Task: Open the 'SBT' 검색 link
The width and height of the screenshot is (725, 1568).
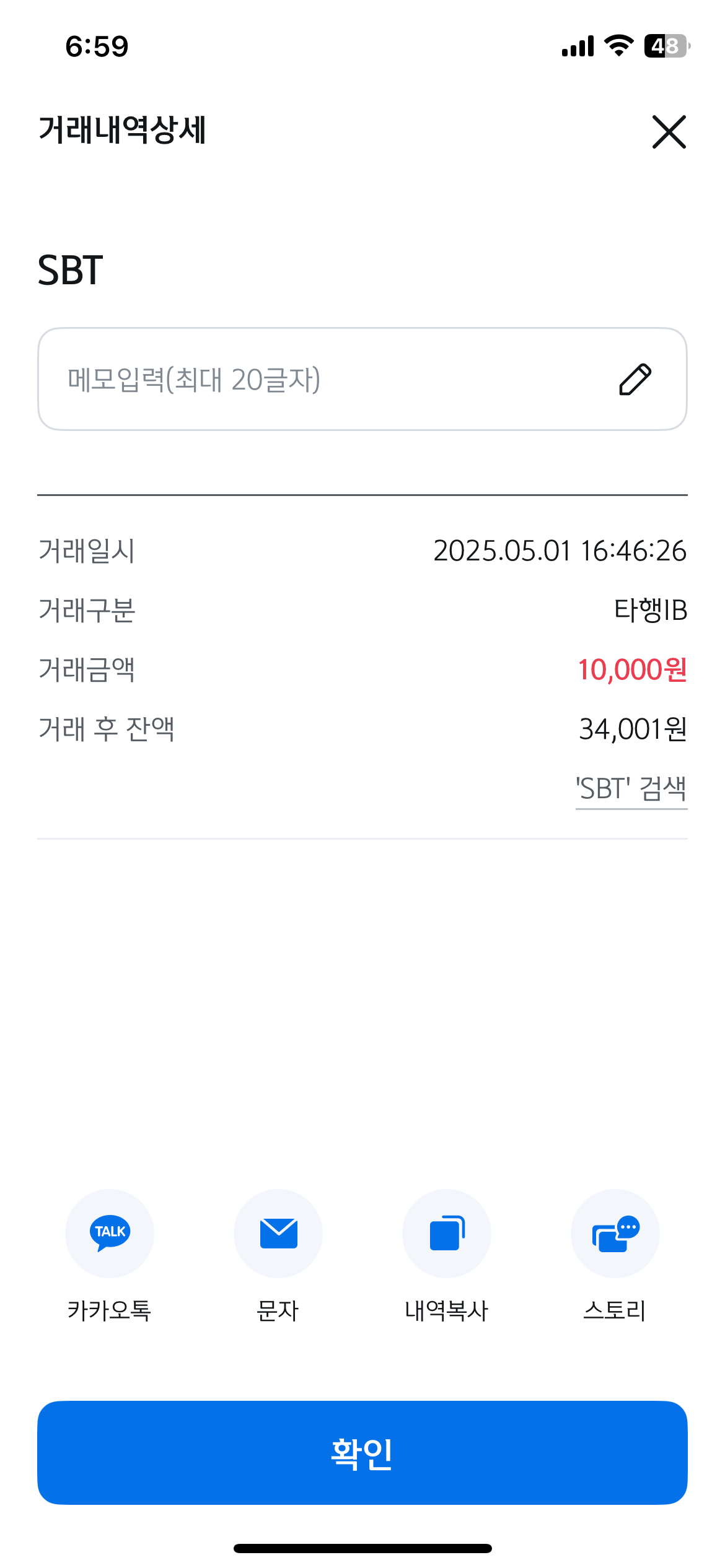Action: 631,789
